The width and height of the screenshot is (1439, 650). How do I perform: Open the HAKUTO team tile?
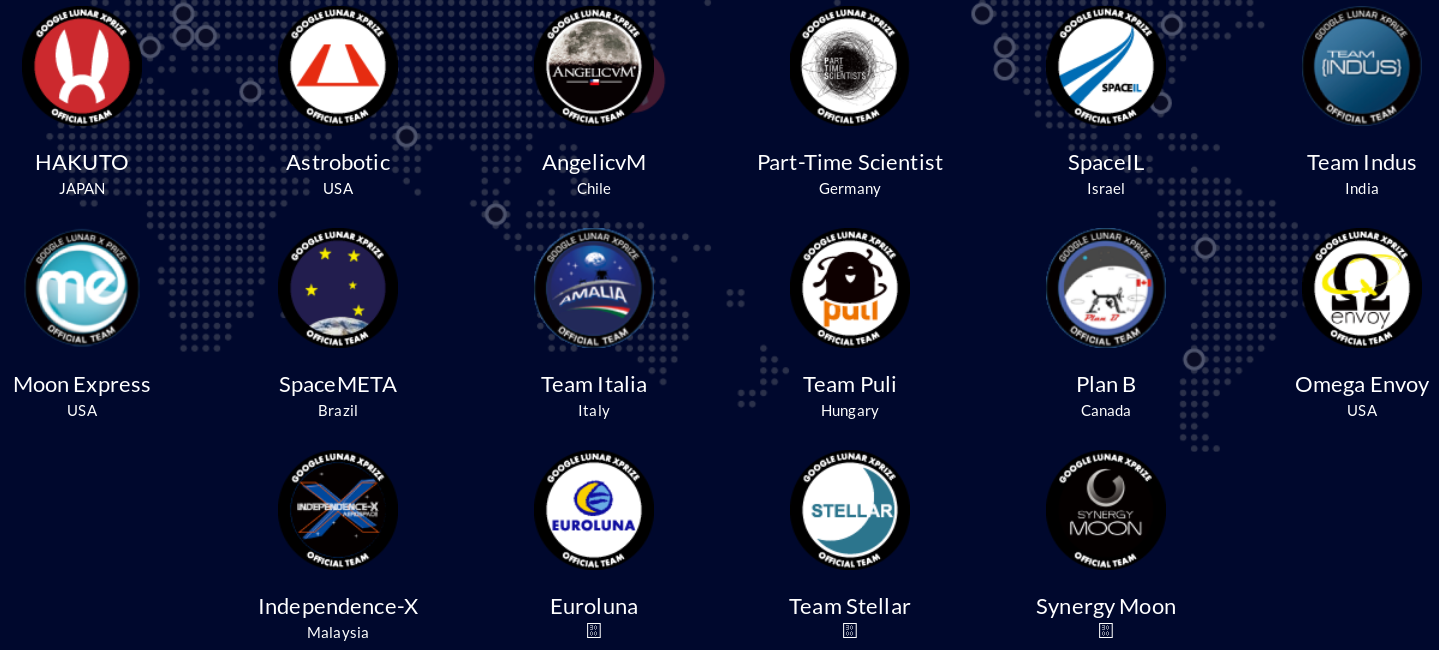pos(82,68)
